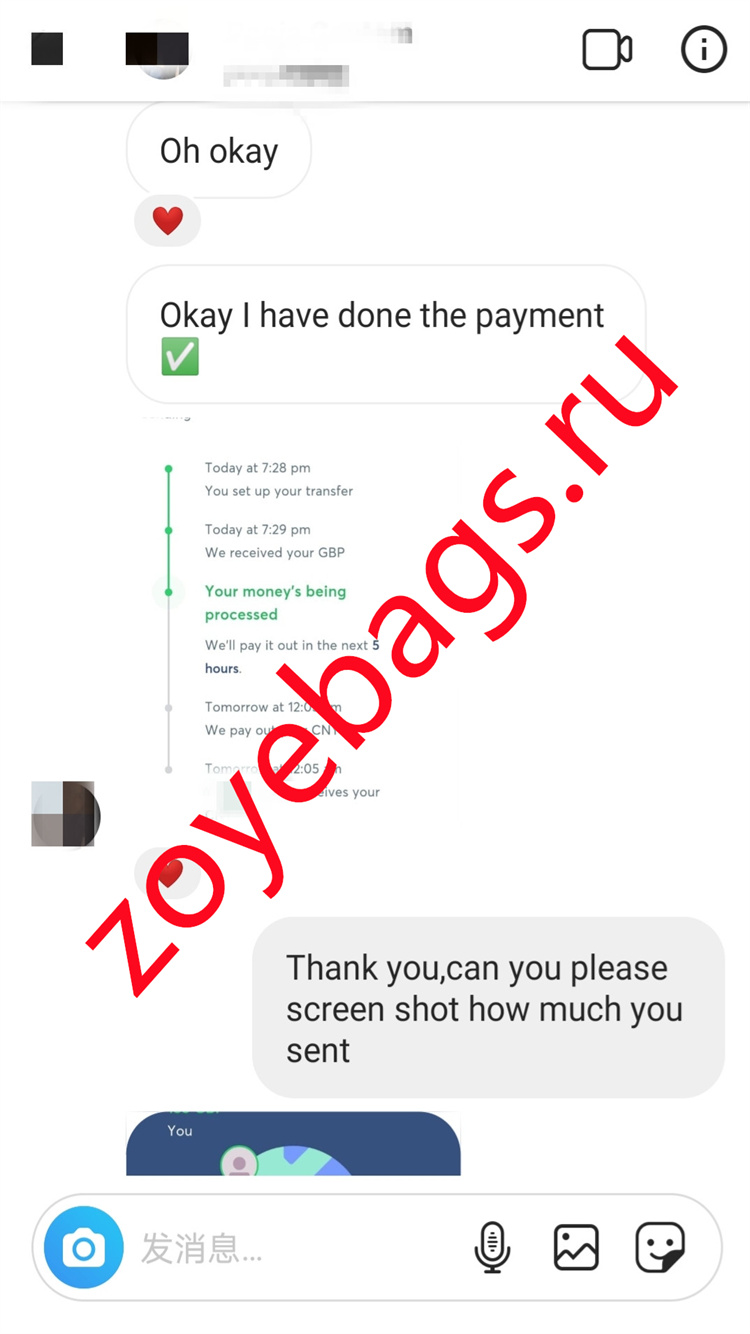This screenshot has width=750, height=1334.
Task: Open the conversation info details
Action: (704, 49)
